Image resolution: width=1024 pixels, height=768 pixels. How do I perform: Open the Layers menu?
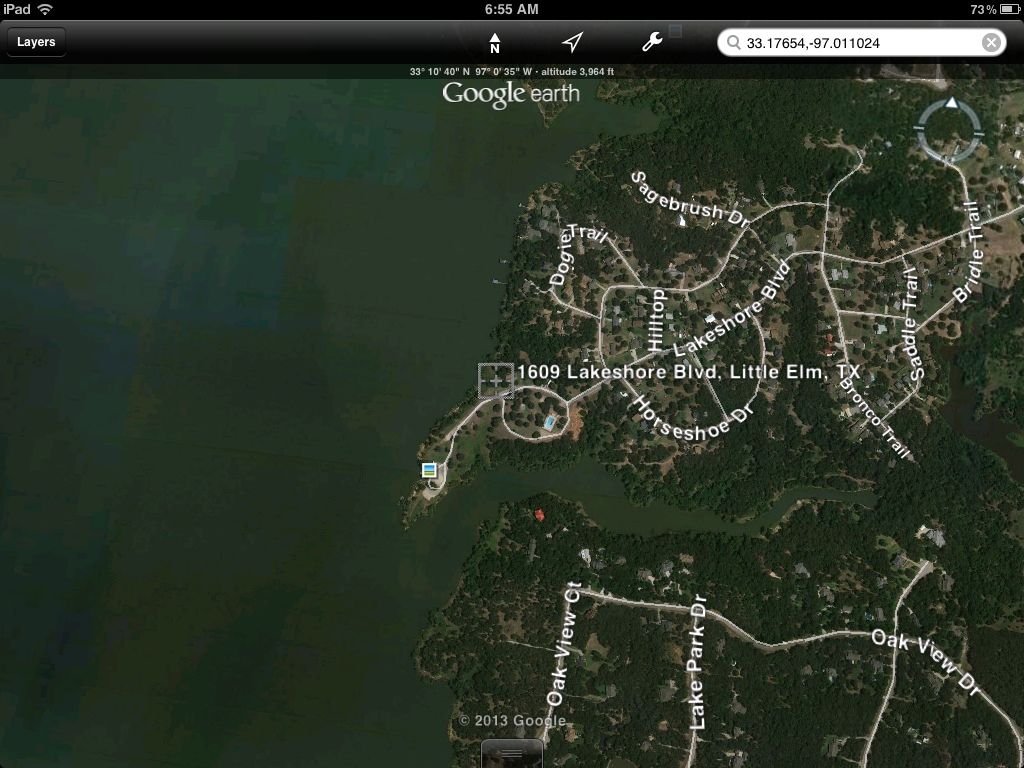click(x=36, y=42)
